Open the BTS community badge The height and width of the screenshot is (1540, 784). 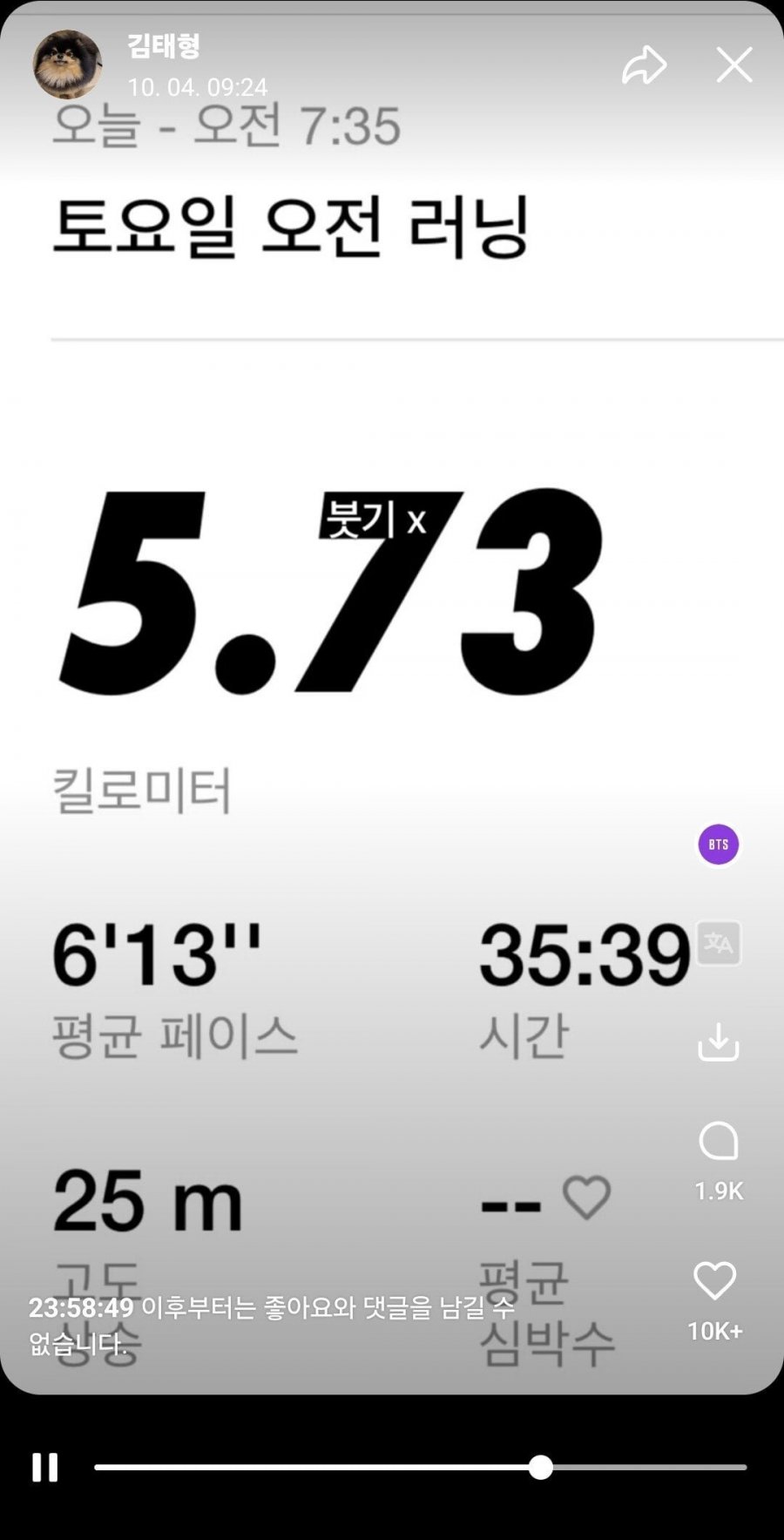coord(719,845)
